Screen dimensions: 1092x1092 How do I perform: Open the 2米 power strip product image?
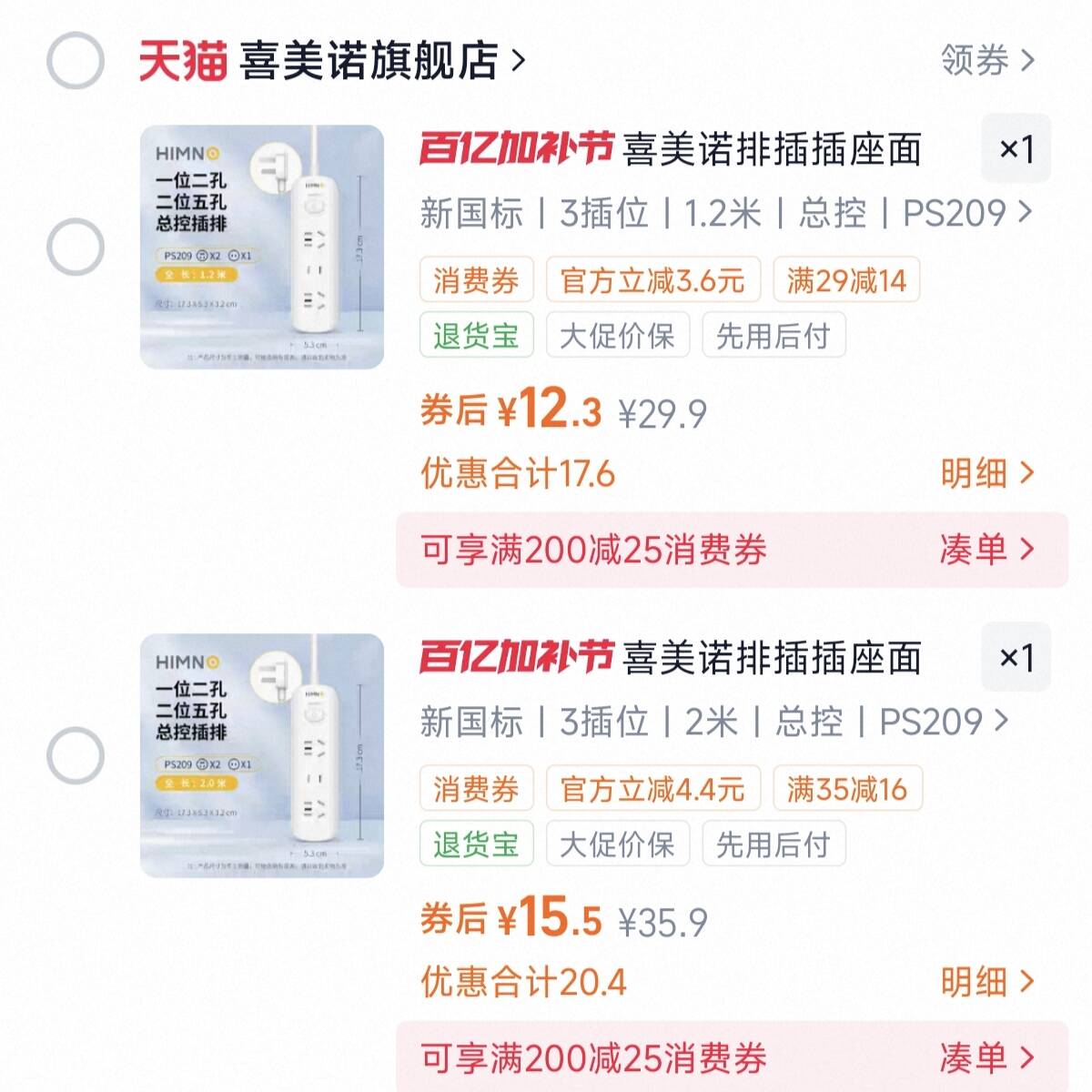click(x=262, y=755)
